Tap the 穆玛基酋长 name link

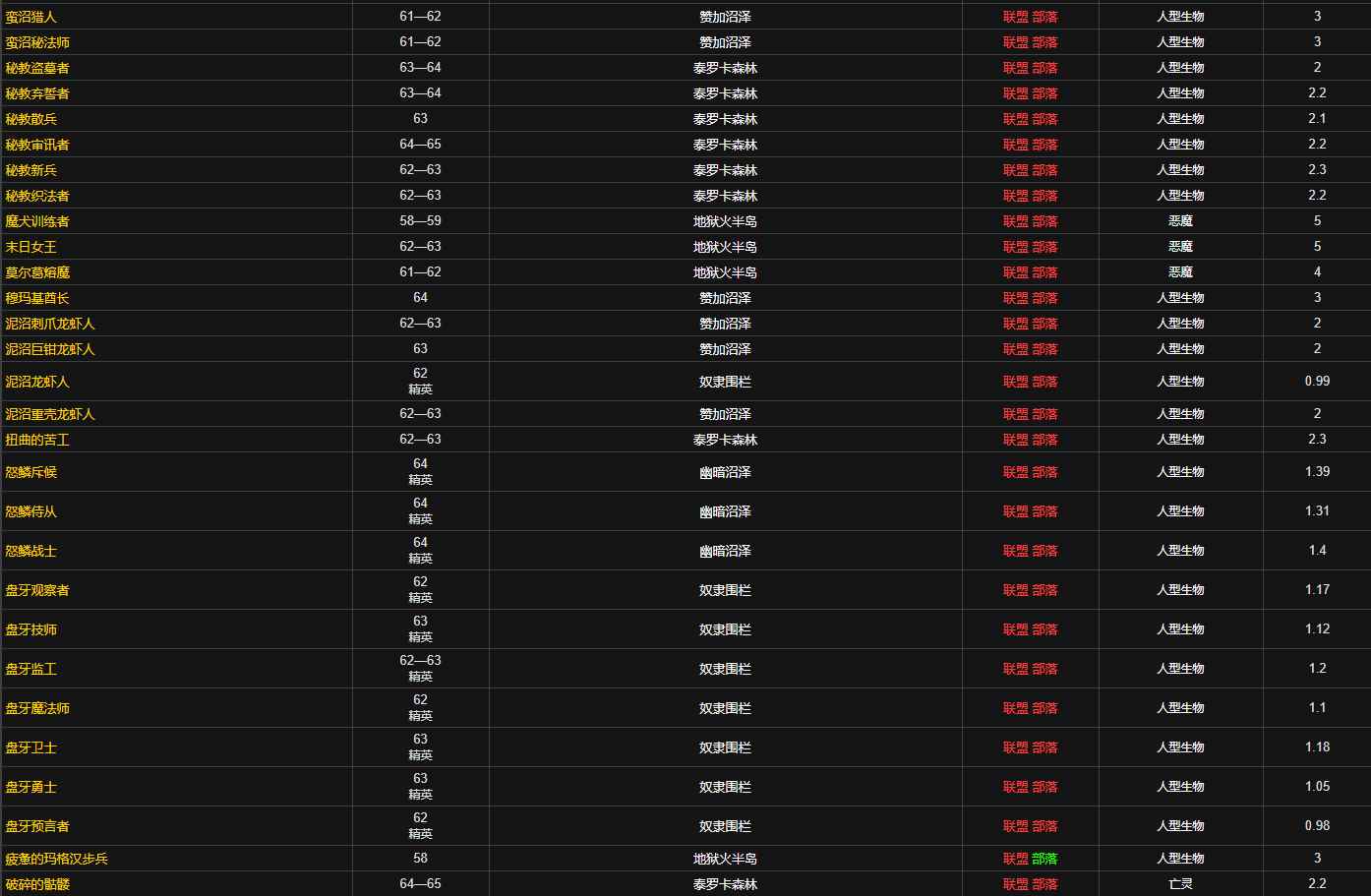(37, 298)
